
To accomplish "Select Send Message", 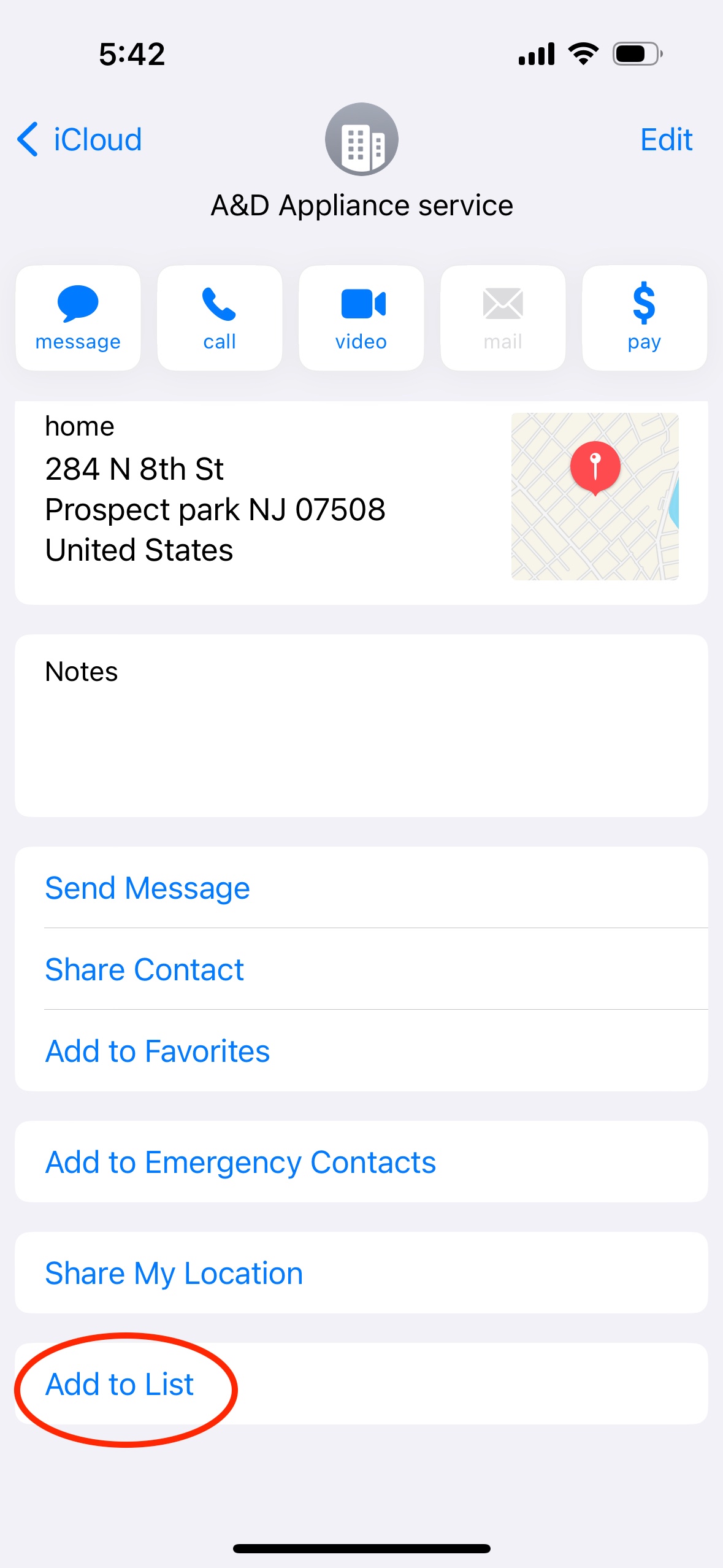I will click(x=147, y=888).
